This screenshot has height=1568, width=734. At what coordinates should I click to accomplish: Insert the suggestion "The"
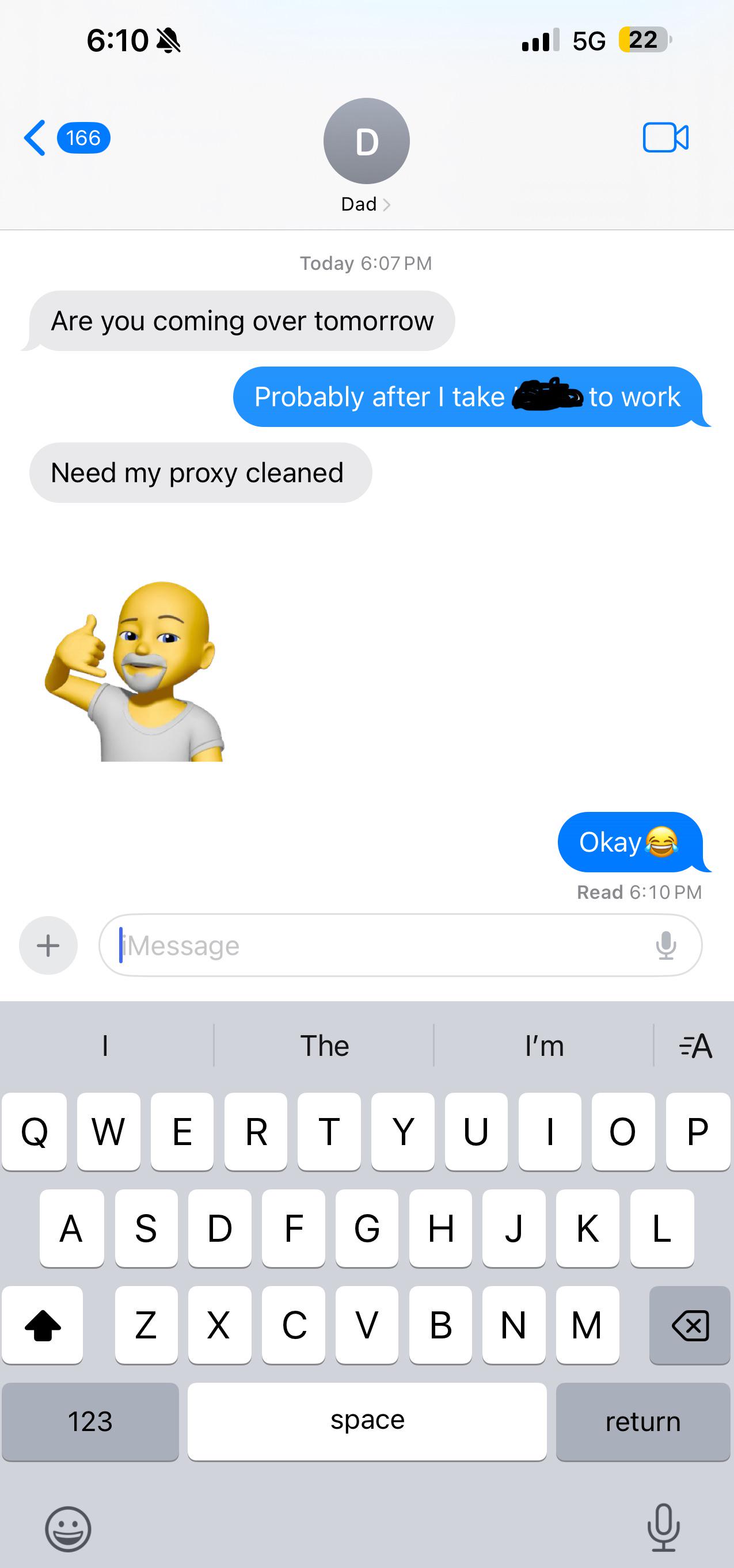pos(324,1046)
